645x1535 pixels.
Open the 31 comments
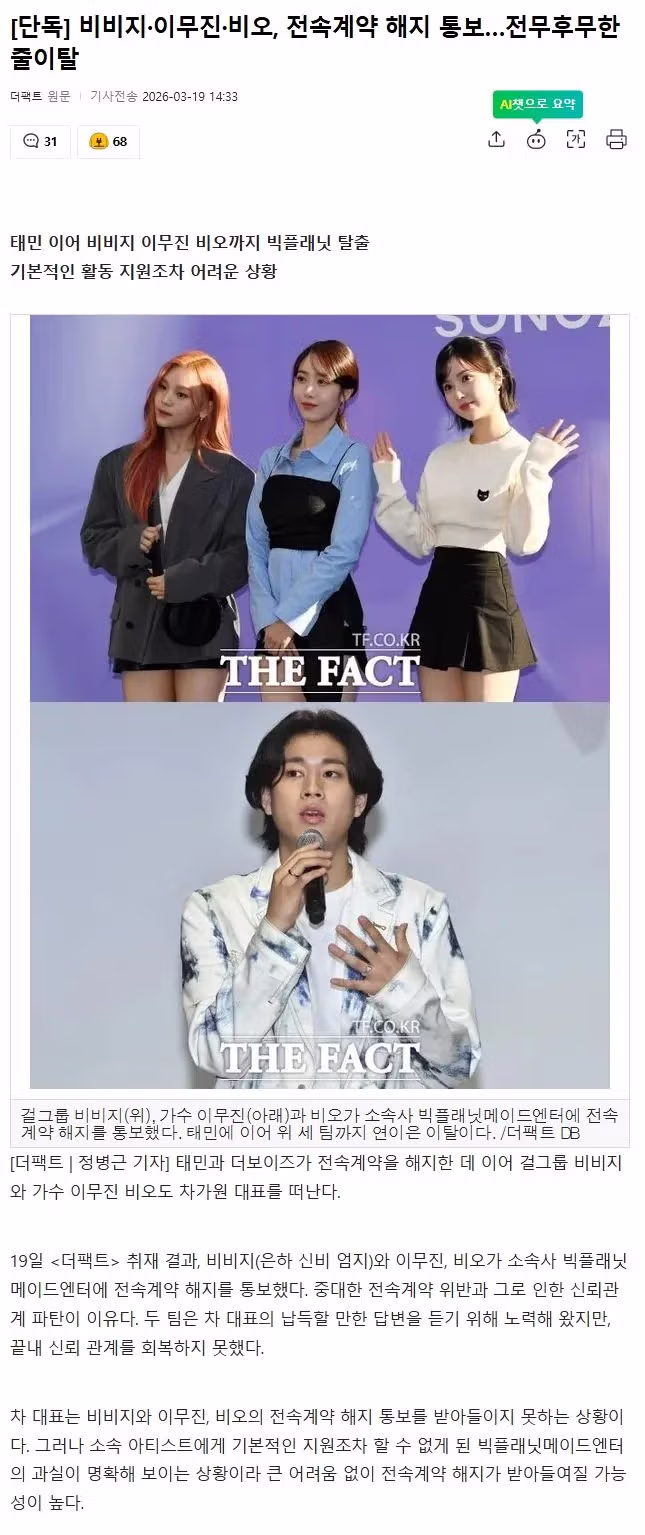click(x=40, y=141)
